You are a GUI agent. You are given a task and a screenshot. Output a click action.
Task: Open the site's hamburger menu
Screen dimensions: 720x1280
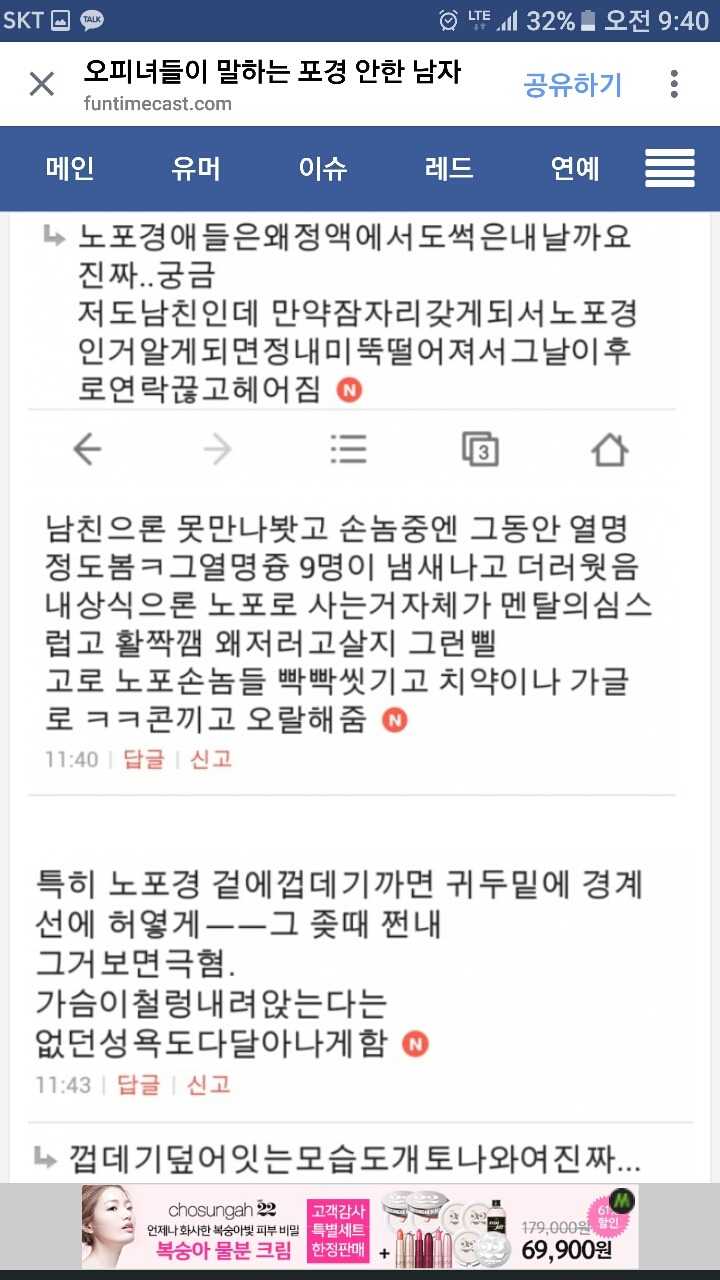[x=669, y=168]
